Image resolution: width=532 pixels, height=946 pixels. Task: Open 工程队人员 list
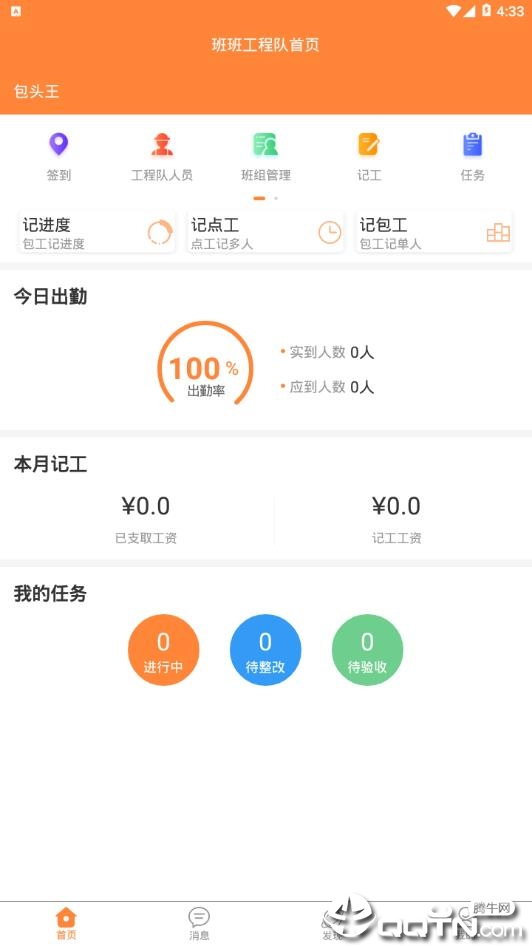coord(162,157)
